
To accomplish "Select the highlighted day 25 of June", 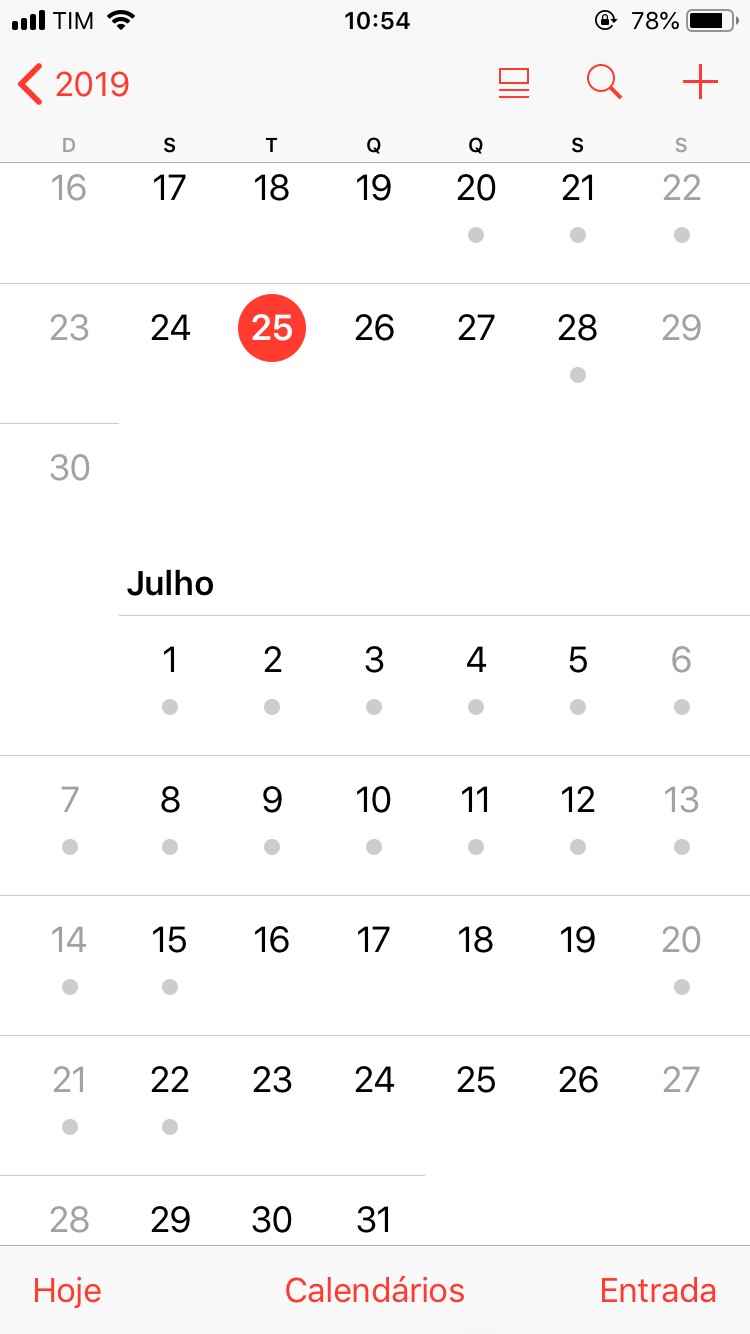I will click(x=272, y=328).
